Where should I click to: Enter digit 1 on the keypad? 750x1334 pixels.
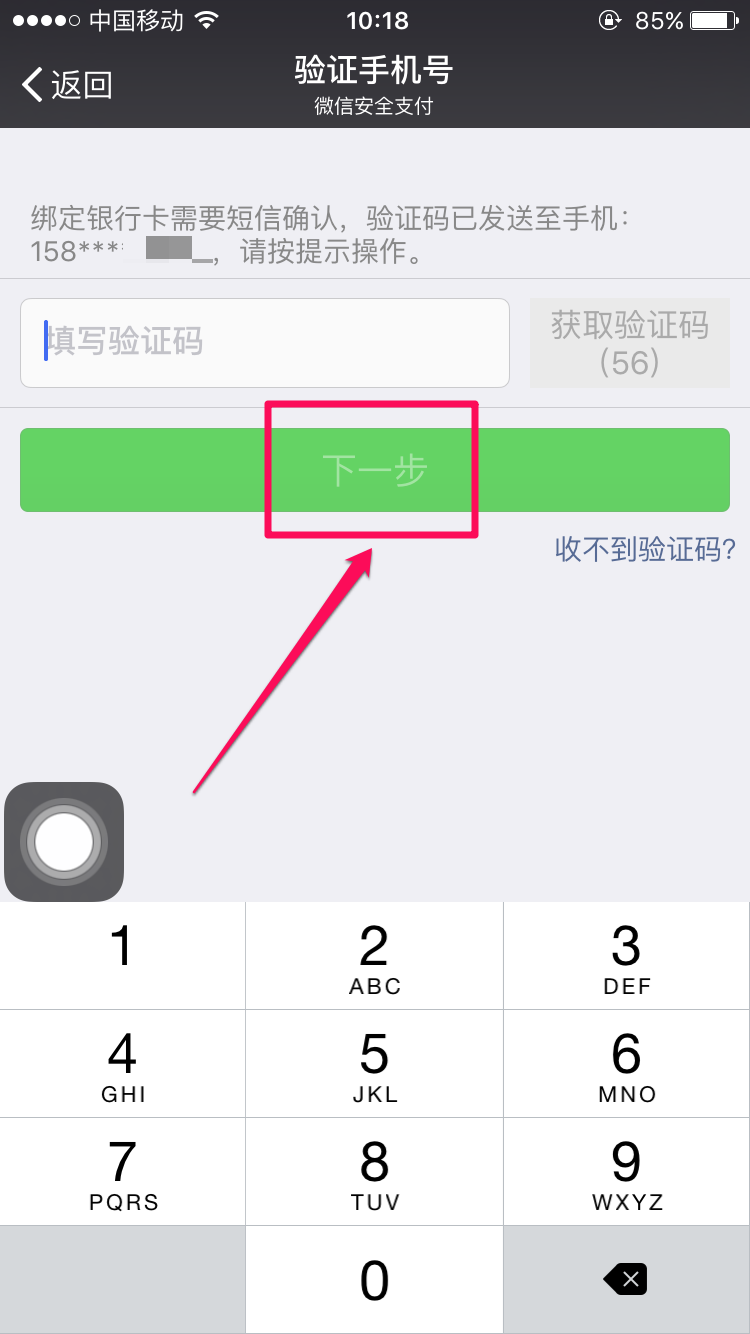pos(122,956)
